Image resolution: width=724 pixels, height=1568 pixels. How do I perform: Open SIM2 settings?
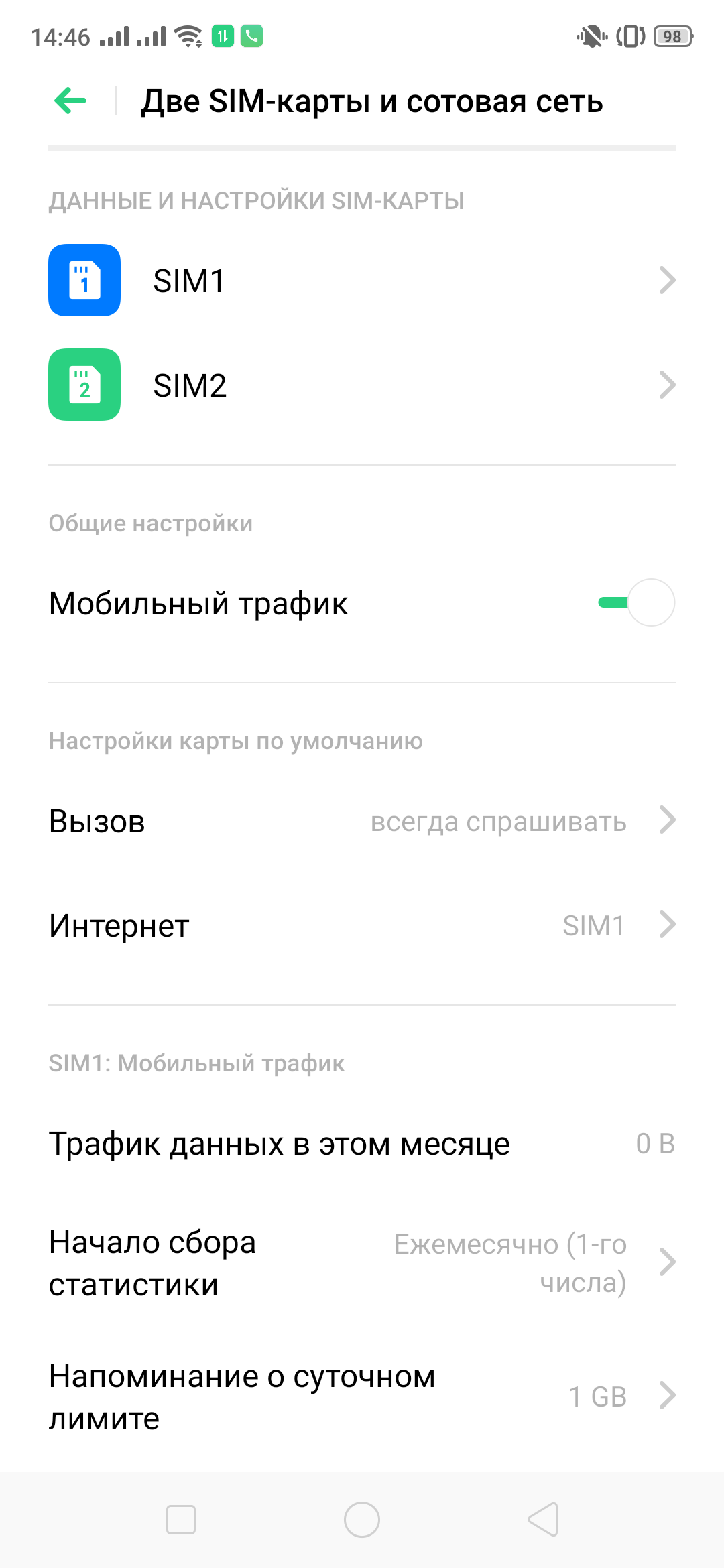[x=362, y=385]
